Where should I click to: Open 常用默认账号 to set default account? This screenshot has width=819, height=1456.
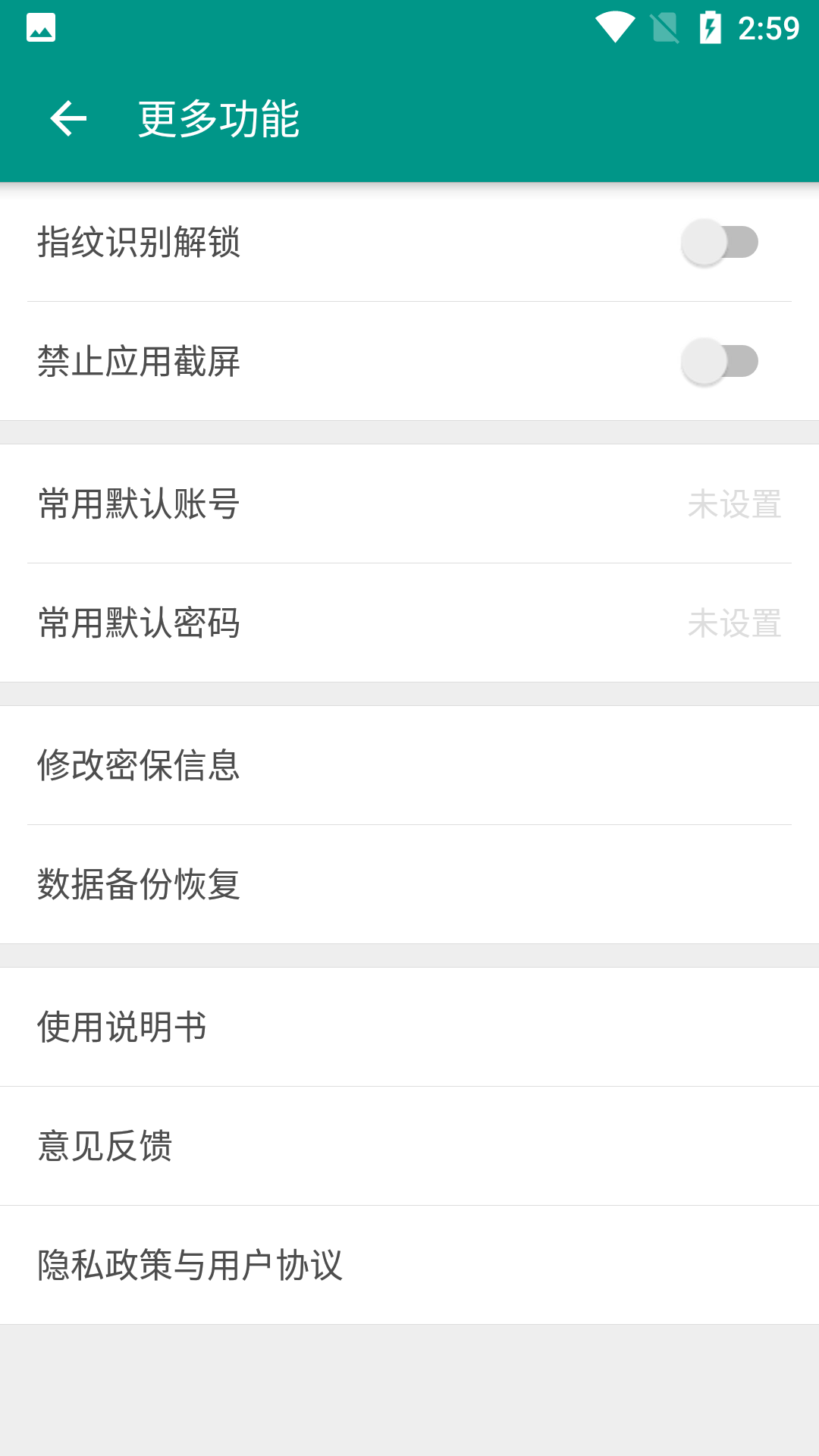[x=409, y=504]
